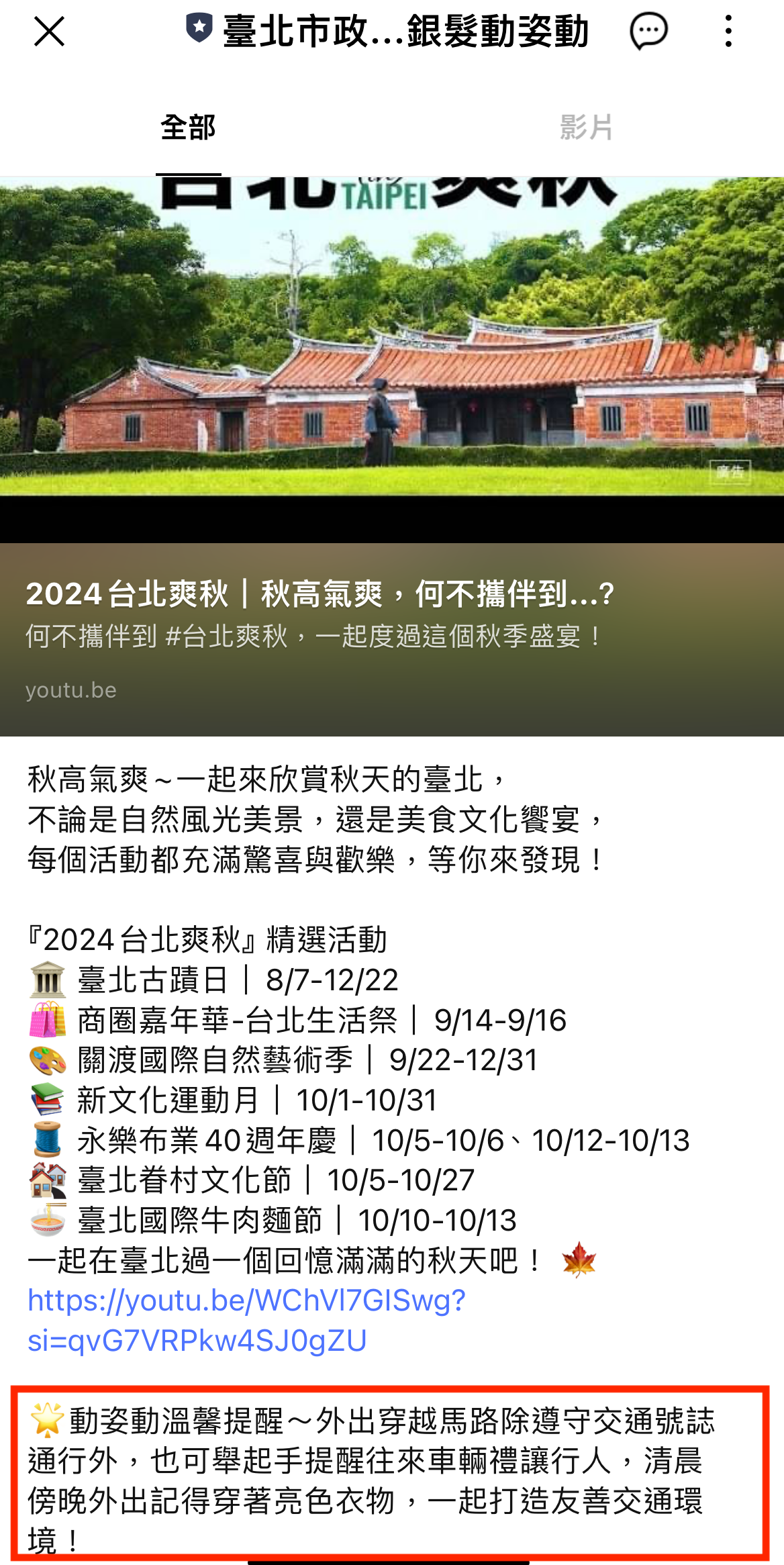The image size is (784, 1565).
Task: Close the 臺北市政 account page
Action: coord(49,32)
